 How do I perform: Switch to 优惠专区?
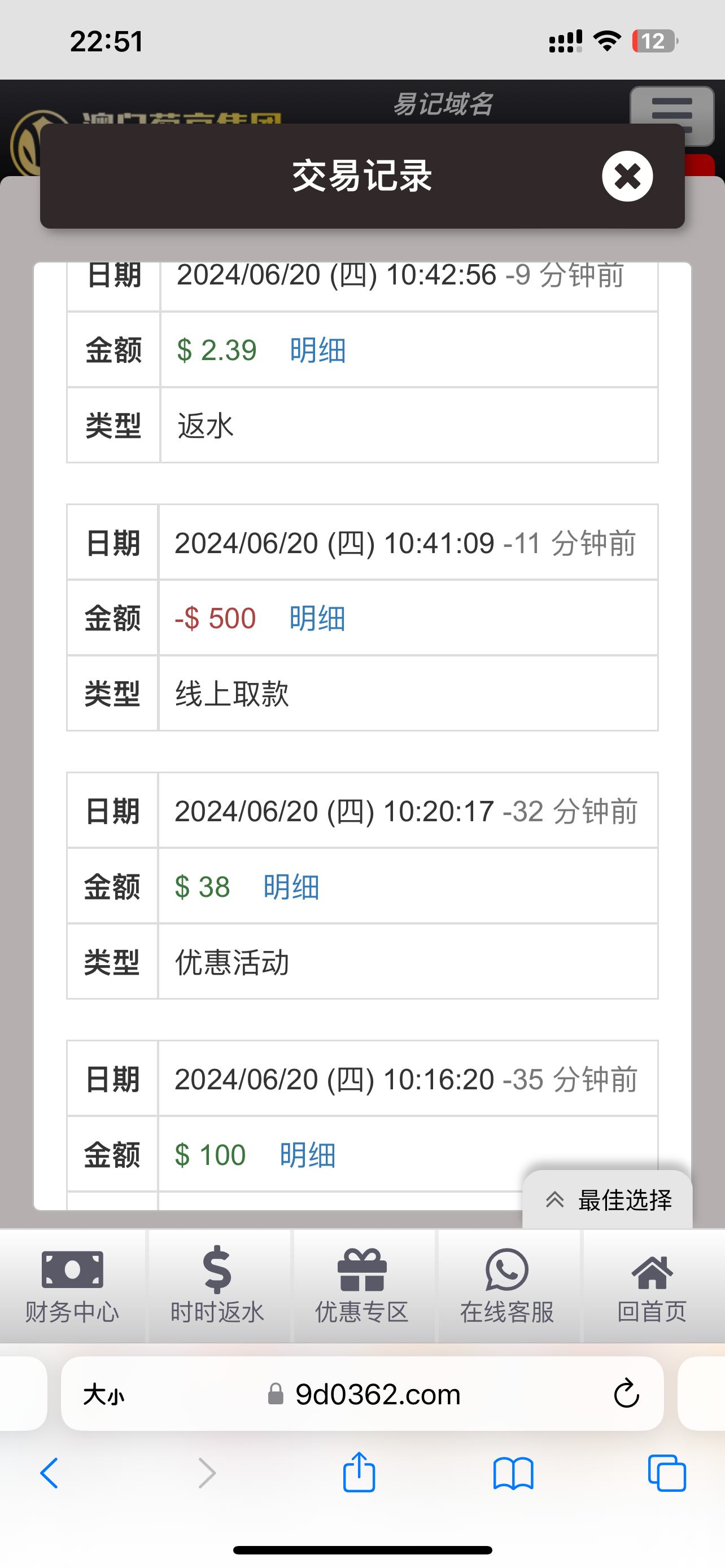click(x=362, y=1286)
